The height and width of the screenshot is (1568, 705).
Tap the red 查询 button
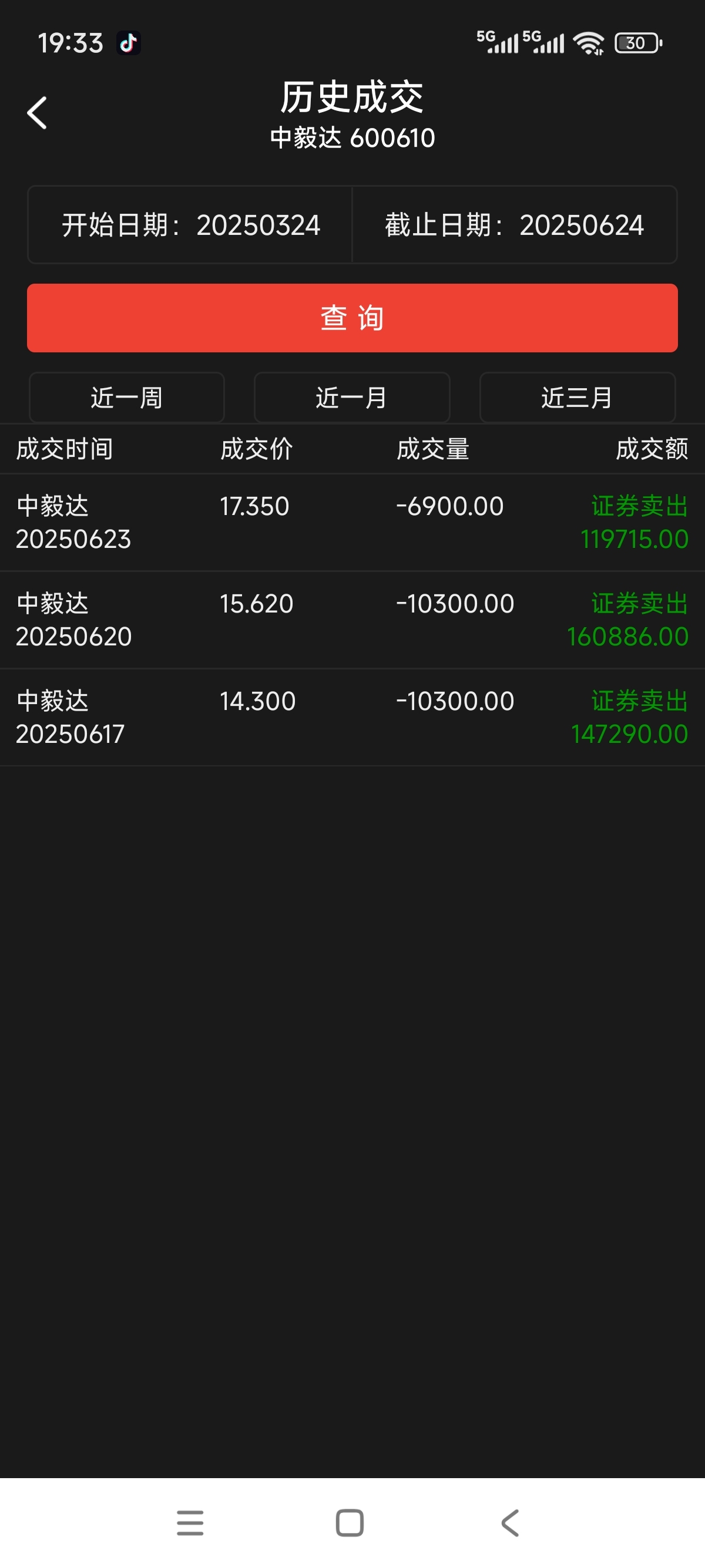coord(352,318)
